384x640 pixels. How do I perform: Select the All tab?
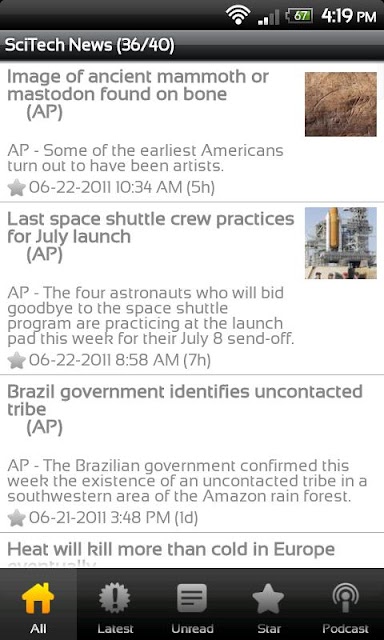pyautogui.click(x=38, y=604)
